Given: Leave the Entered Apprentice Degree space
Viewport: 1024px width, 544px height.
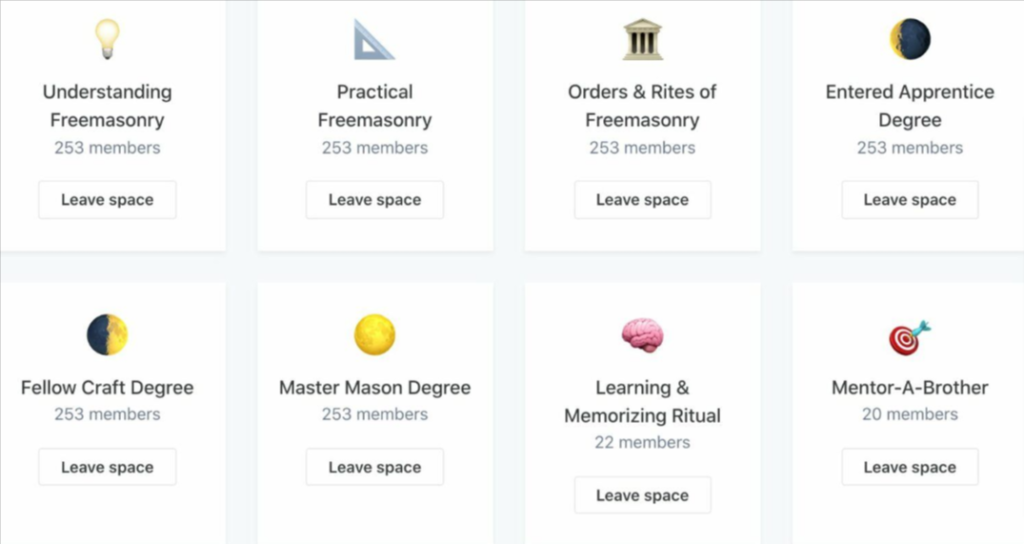Looking at the screenshot, I should click(909, 200).
